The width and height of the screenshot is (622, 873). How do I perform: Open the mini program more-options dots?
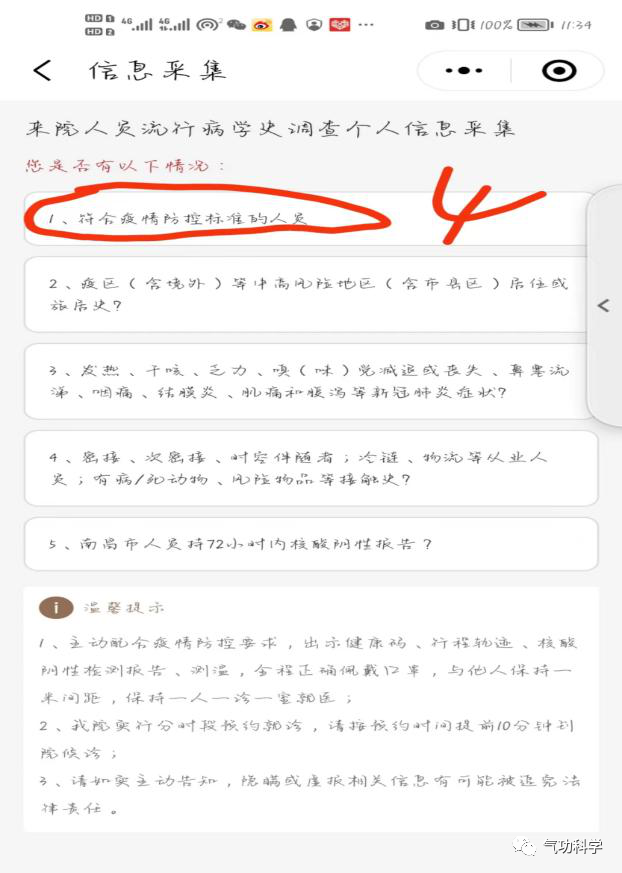463,71
